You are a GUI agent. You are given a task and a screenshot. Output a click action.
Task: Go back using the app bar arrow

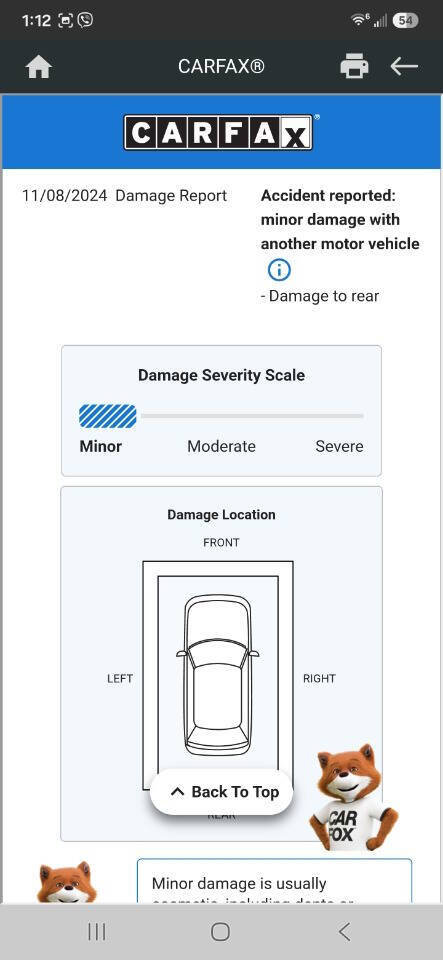[x=404, y=66]
